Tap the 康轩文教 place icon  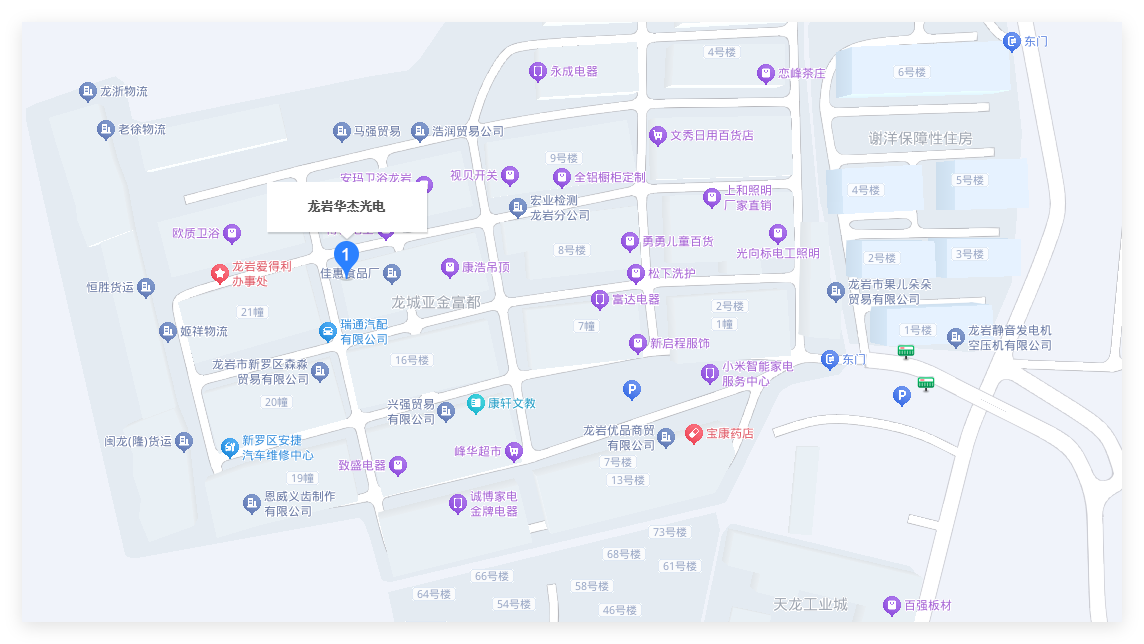pyautogui.click(x=476, y=404)
